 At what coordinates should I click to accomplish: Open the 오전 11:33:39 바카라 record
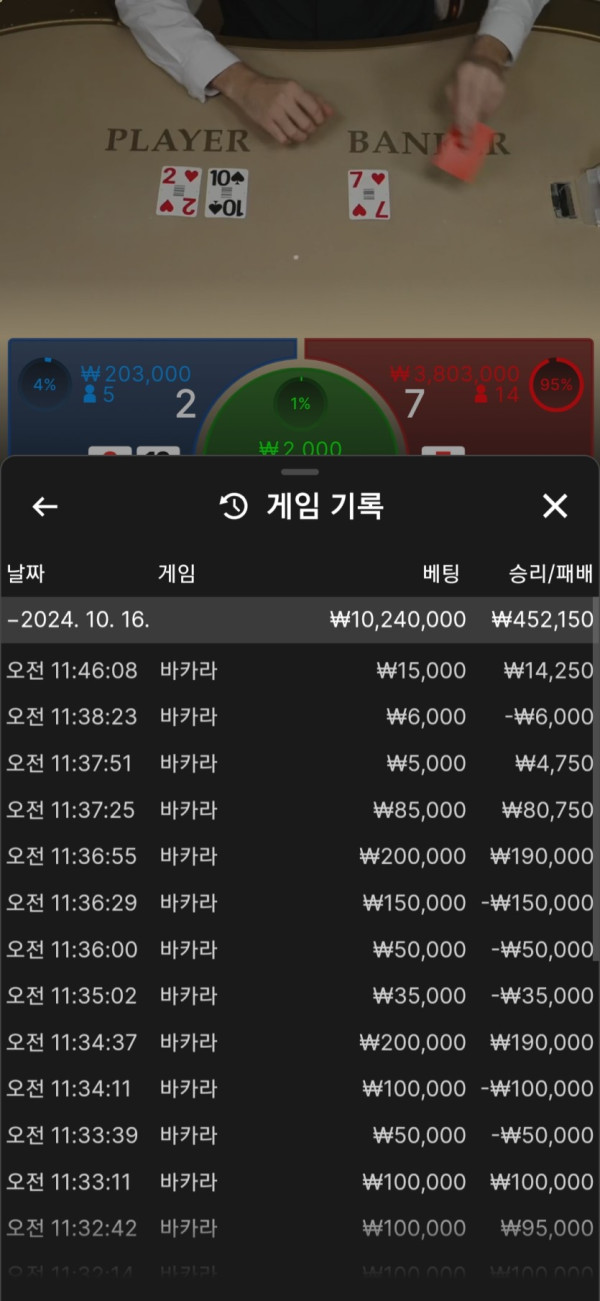tap(300, 1135)
